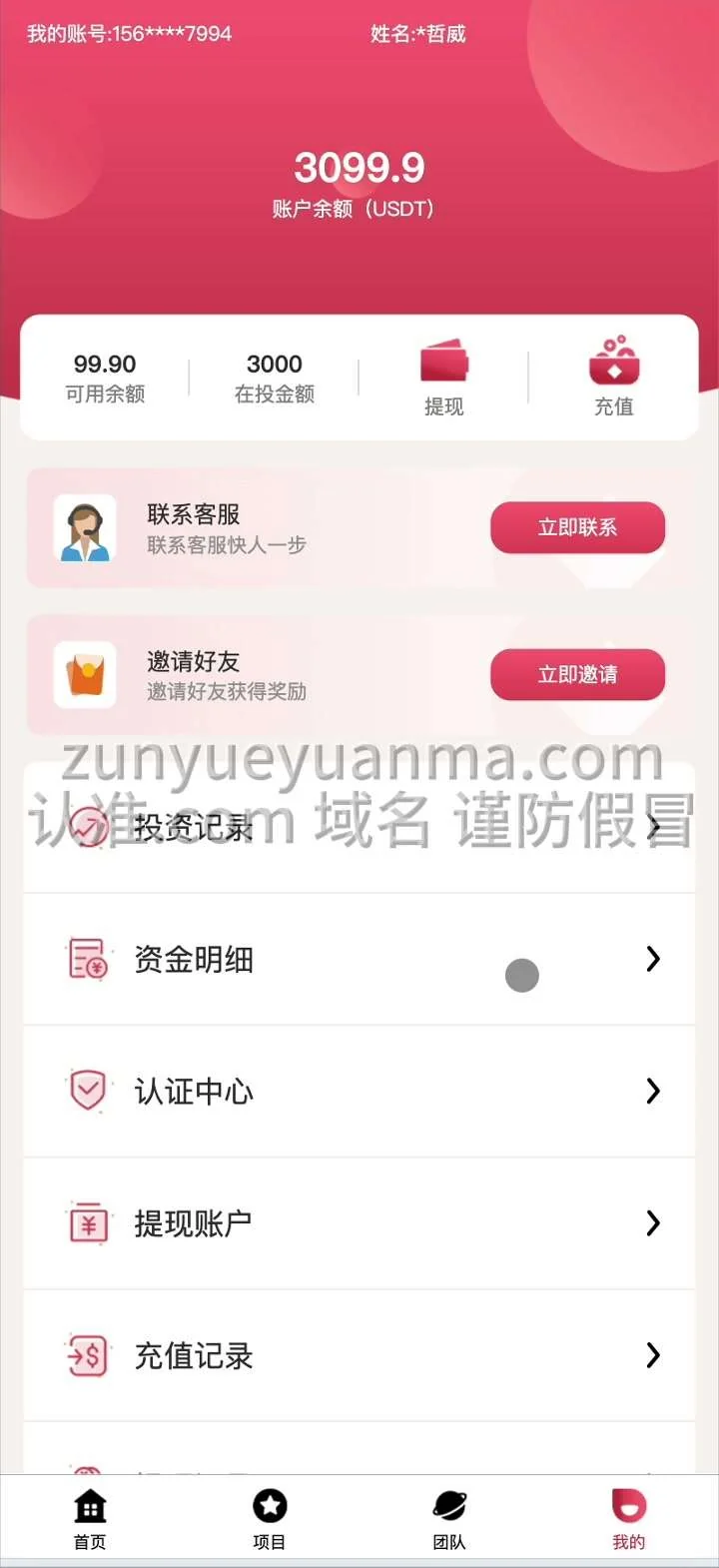Invite friends with 立即邀请 button
Image resolution: width=719 pixels, height=1568 pixels.
coord(577,674)
